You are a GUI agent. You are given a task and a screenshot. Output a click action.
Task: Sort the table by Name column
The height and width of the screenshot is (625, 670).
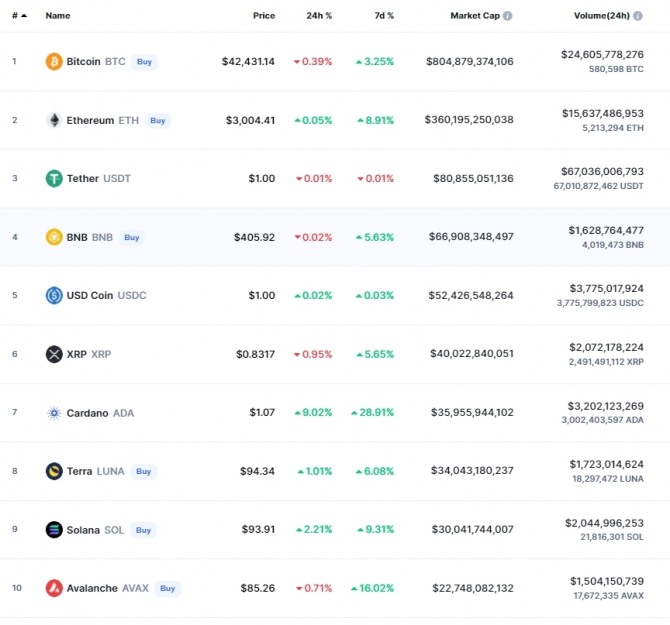coord(58,16)
